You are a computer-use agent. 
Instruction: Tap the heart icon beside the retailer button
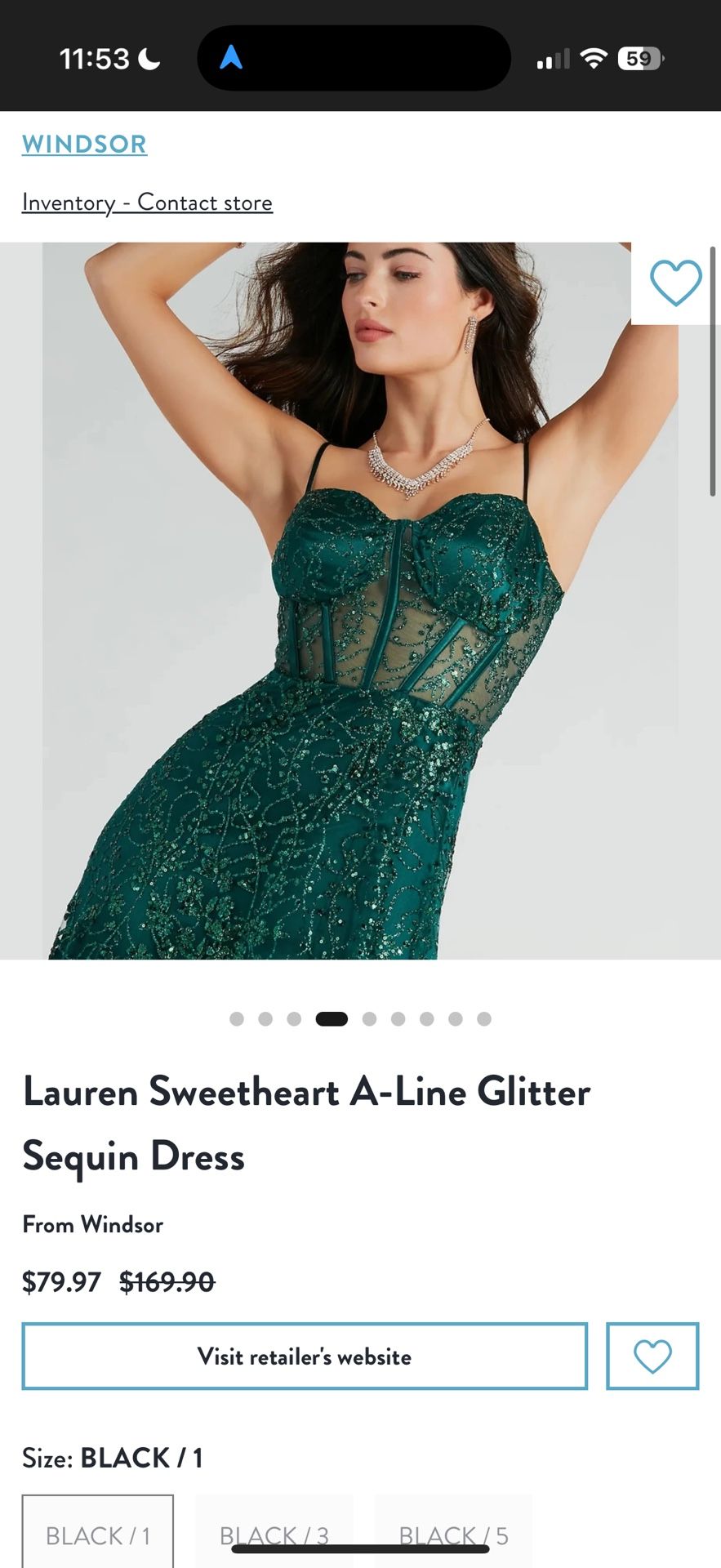coord(652,1356)
